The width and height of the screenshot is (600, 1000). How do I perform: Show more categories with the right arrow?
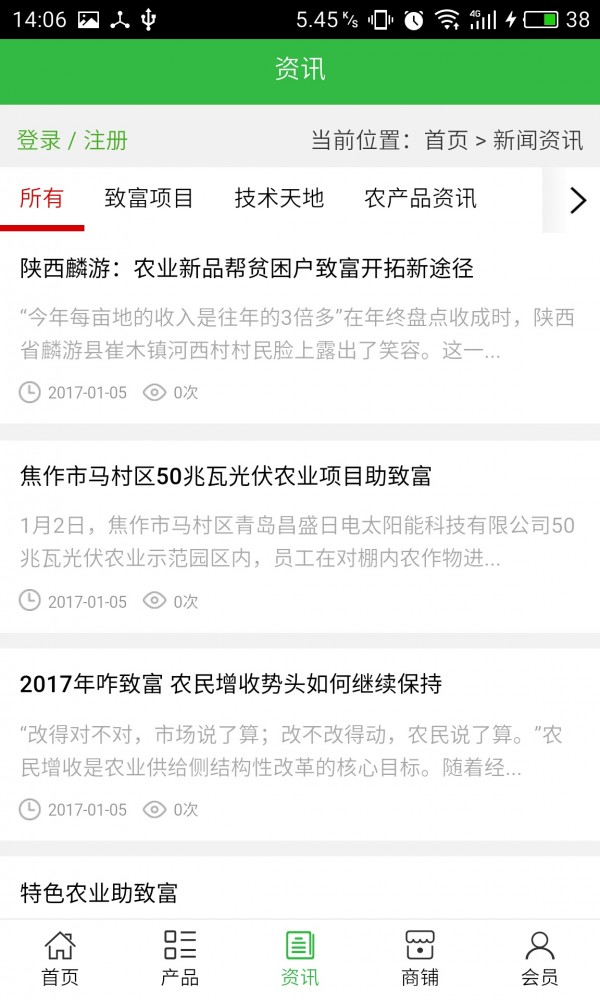pyautogui.click(x=577, y=200)
